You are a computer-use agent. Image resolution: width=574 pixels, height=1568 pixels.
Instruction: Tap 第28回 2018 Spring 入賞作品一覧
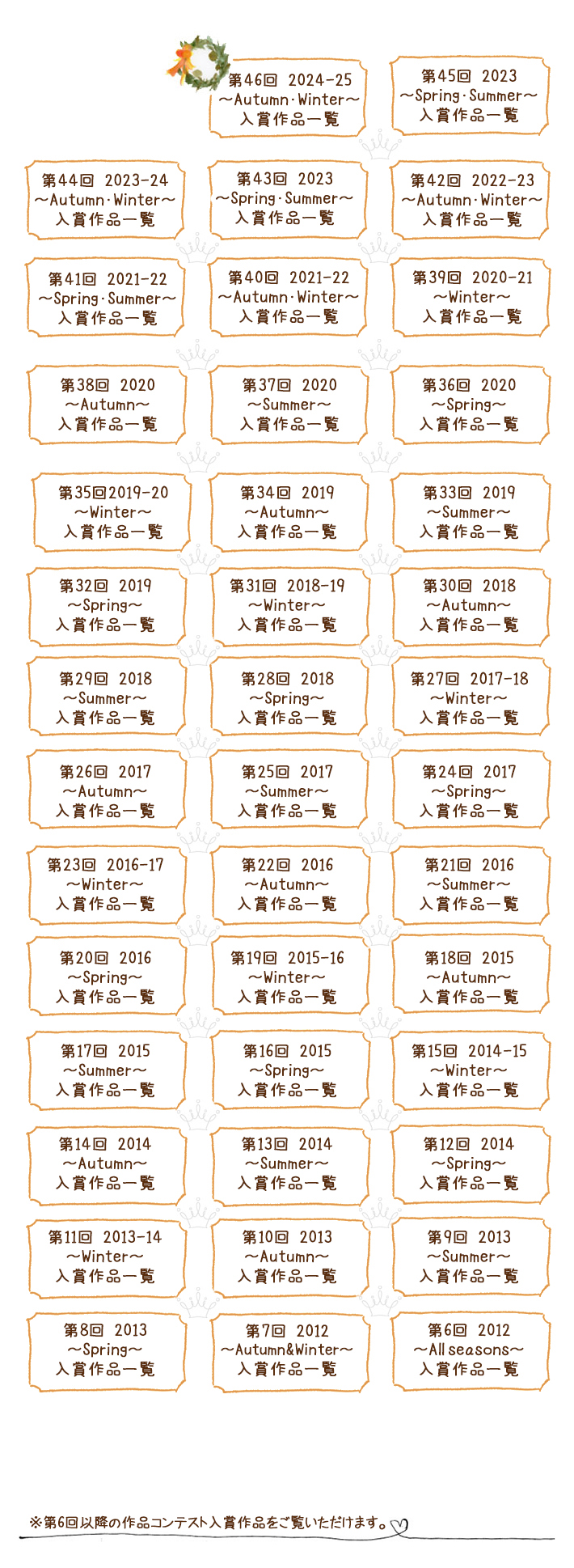click(x=287, y=698)
